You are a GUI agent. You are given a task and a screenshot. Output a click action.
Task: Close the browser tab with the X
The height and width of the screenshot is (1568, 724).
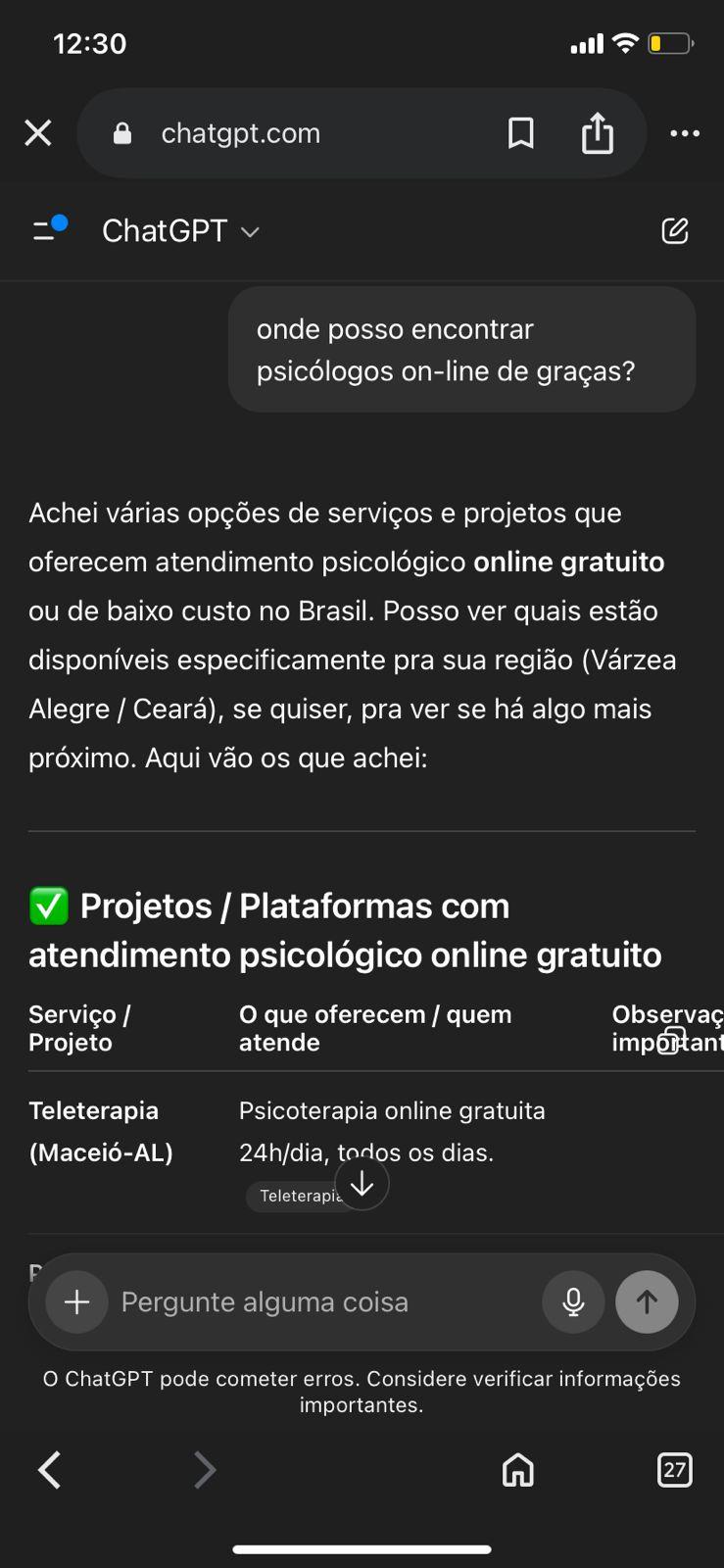point(37,133)
